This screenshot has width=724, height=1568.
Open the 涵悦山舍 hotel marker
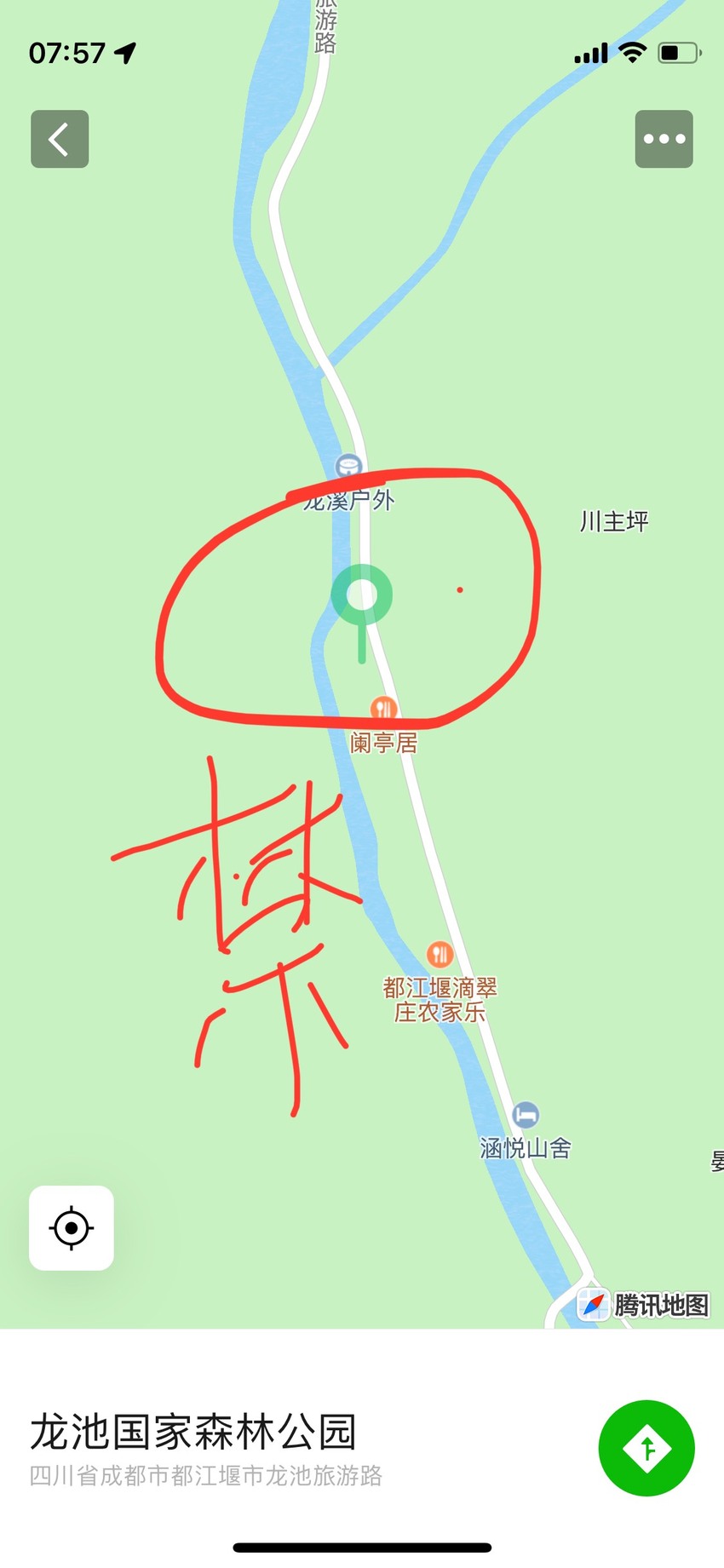click(x=526, y=1114)
